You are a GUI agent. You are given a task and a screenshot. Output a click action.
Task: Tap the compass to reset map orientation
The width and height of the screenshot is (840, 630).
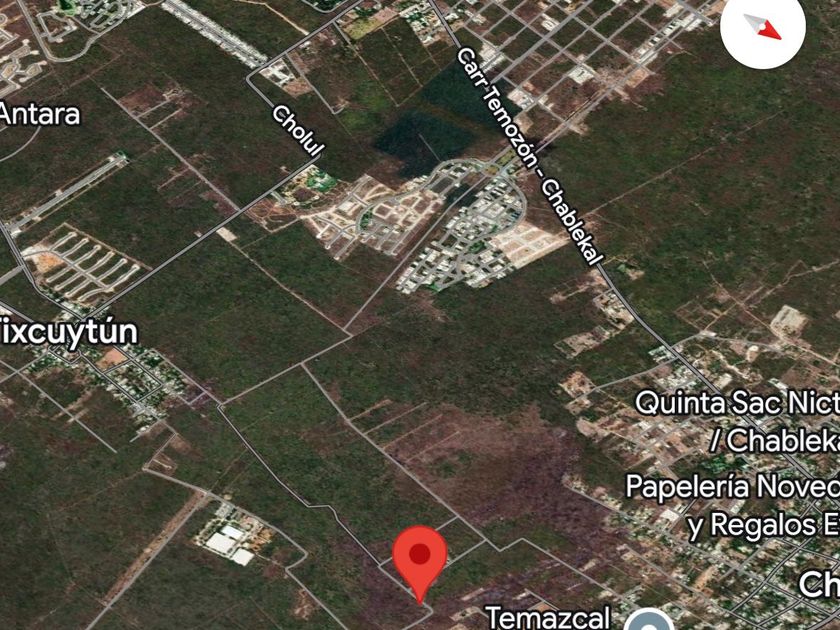pos(763,27)
